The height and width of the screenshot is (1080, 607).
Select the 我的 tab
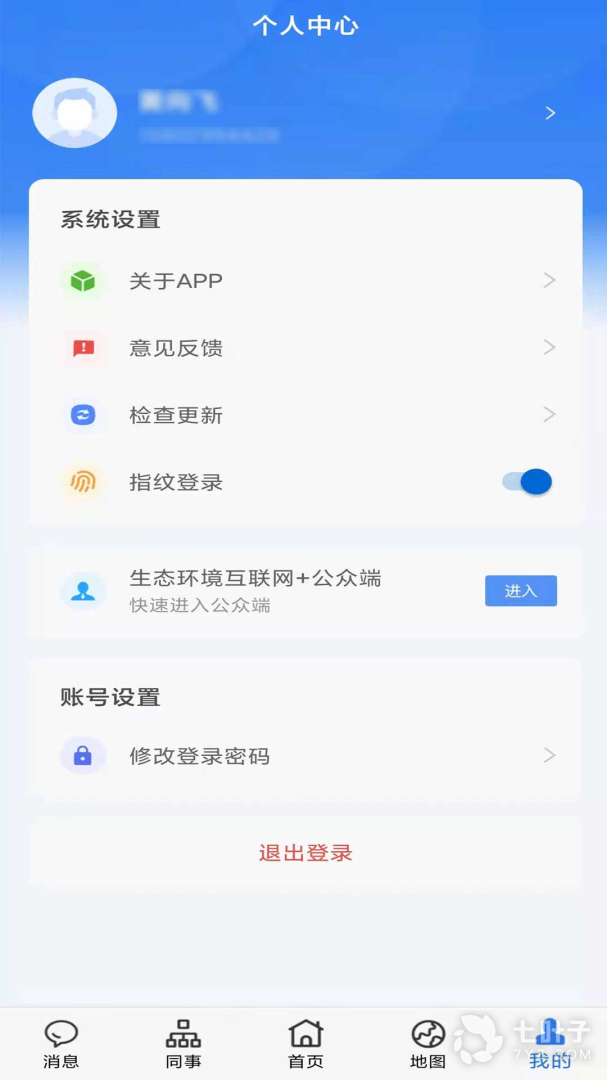(x=549, y=1045)
